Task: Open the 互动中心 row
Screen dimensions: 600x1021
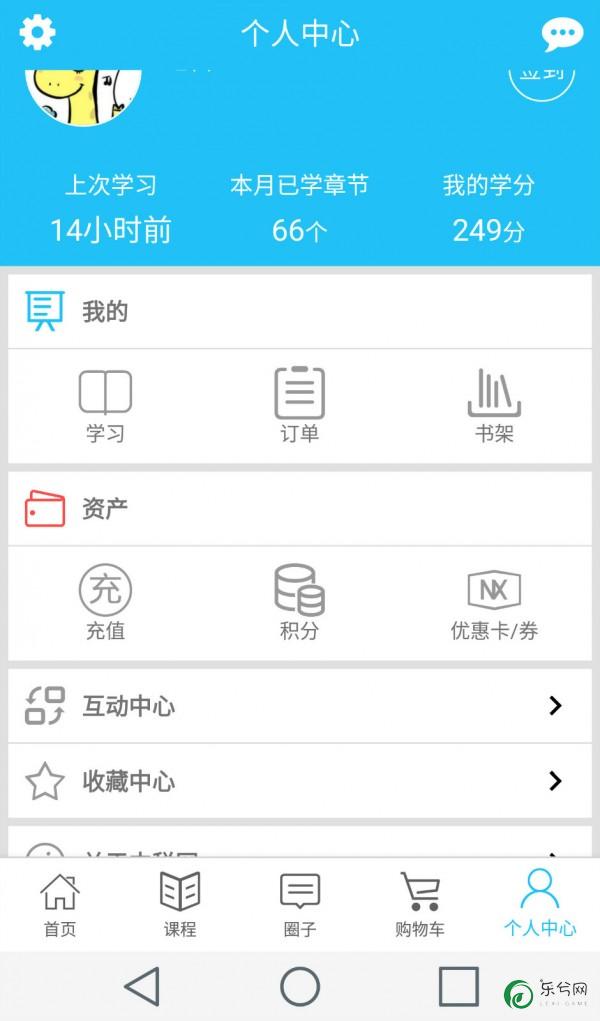Action: [x=300, y=706]
